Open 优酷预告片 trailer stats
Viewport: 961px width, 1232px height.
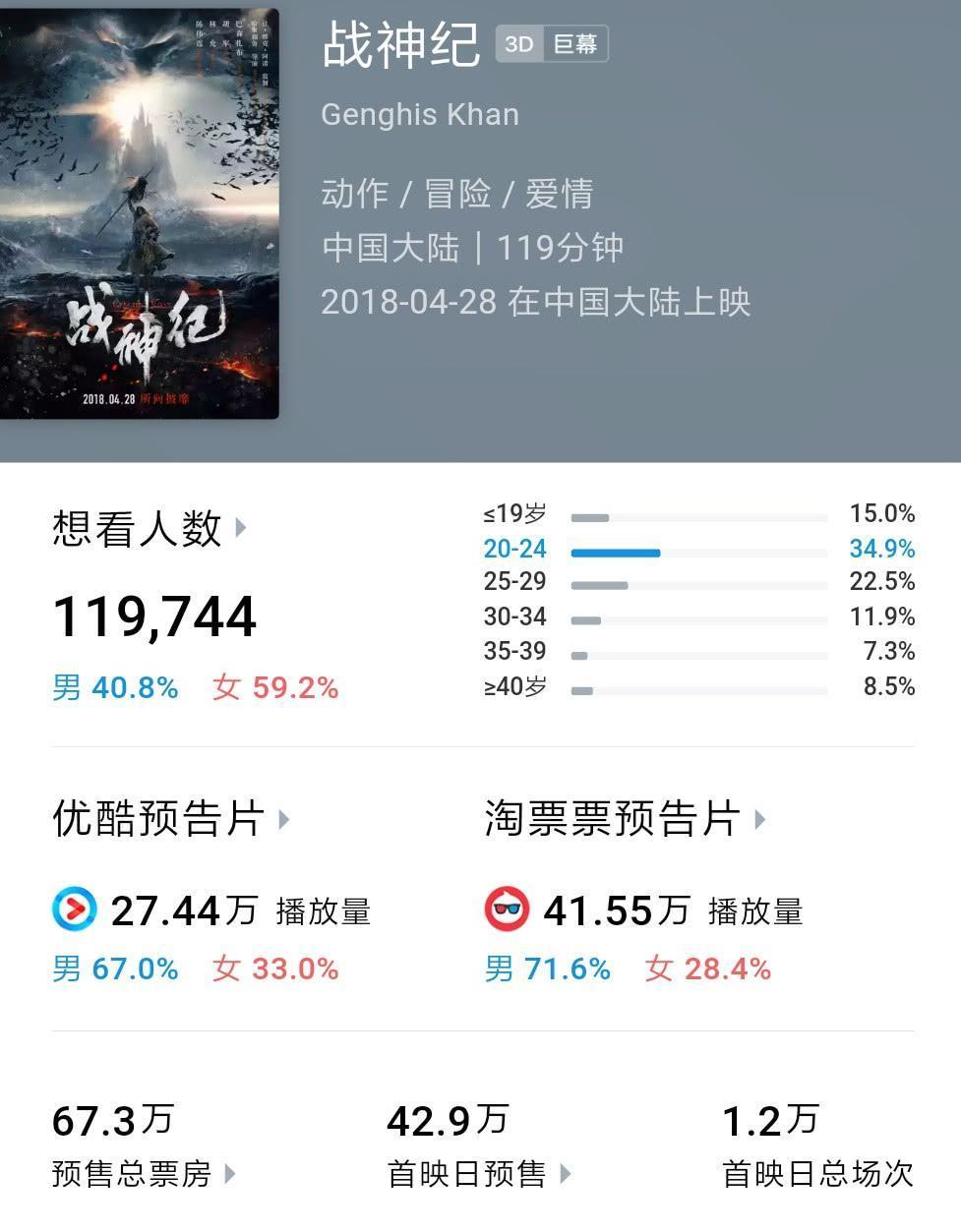click(x=169, y=819)
